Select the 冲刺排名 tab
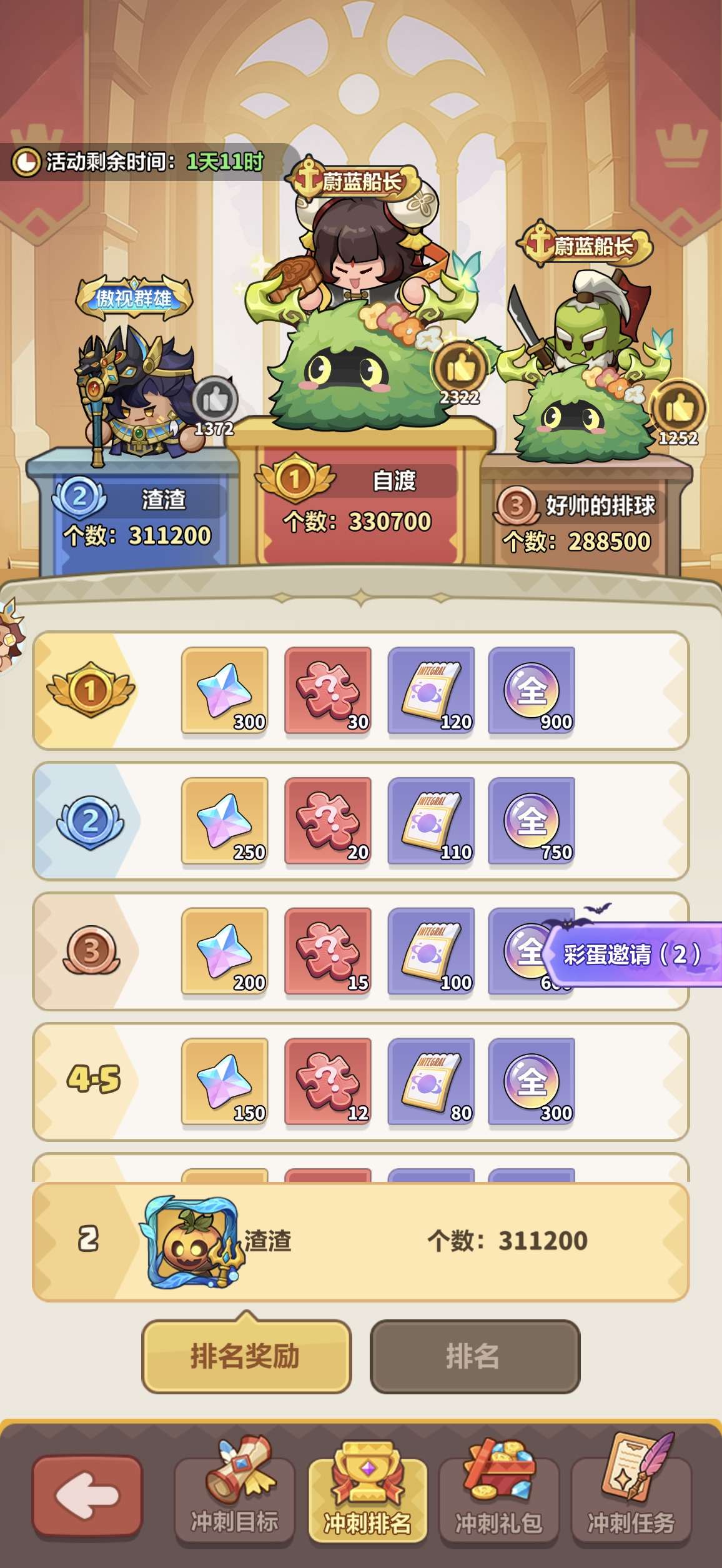Viewport: 722px width, 1568px height. [x=367, y=1496]
